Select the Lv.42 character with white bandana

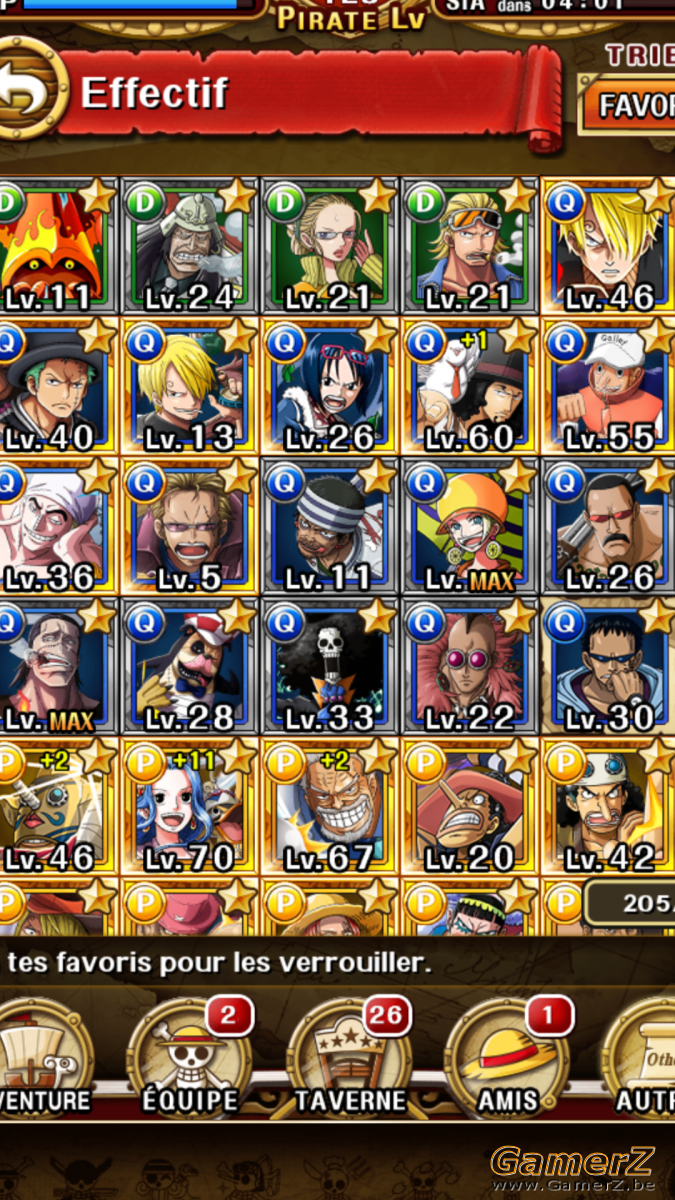coord(608,807)
